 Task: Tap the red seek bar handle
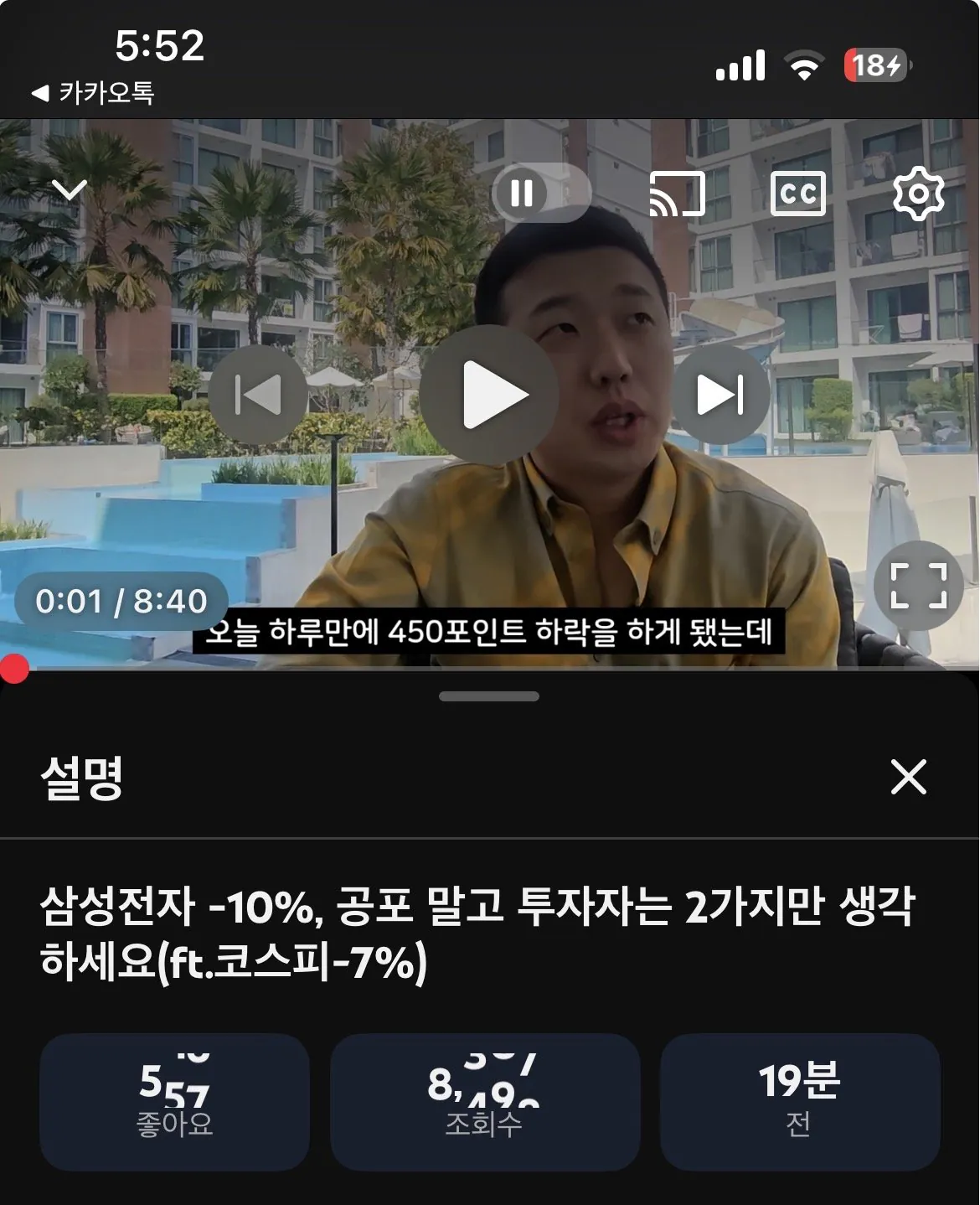[13, 669]
